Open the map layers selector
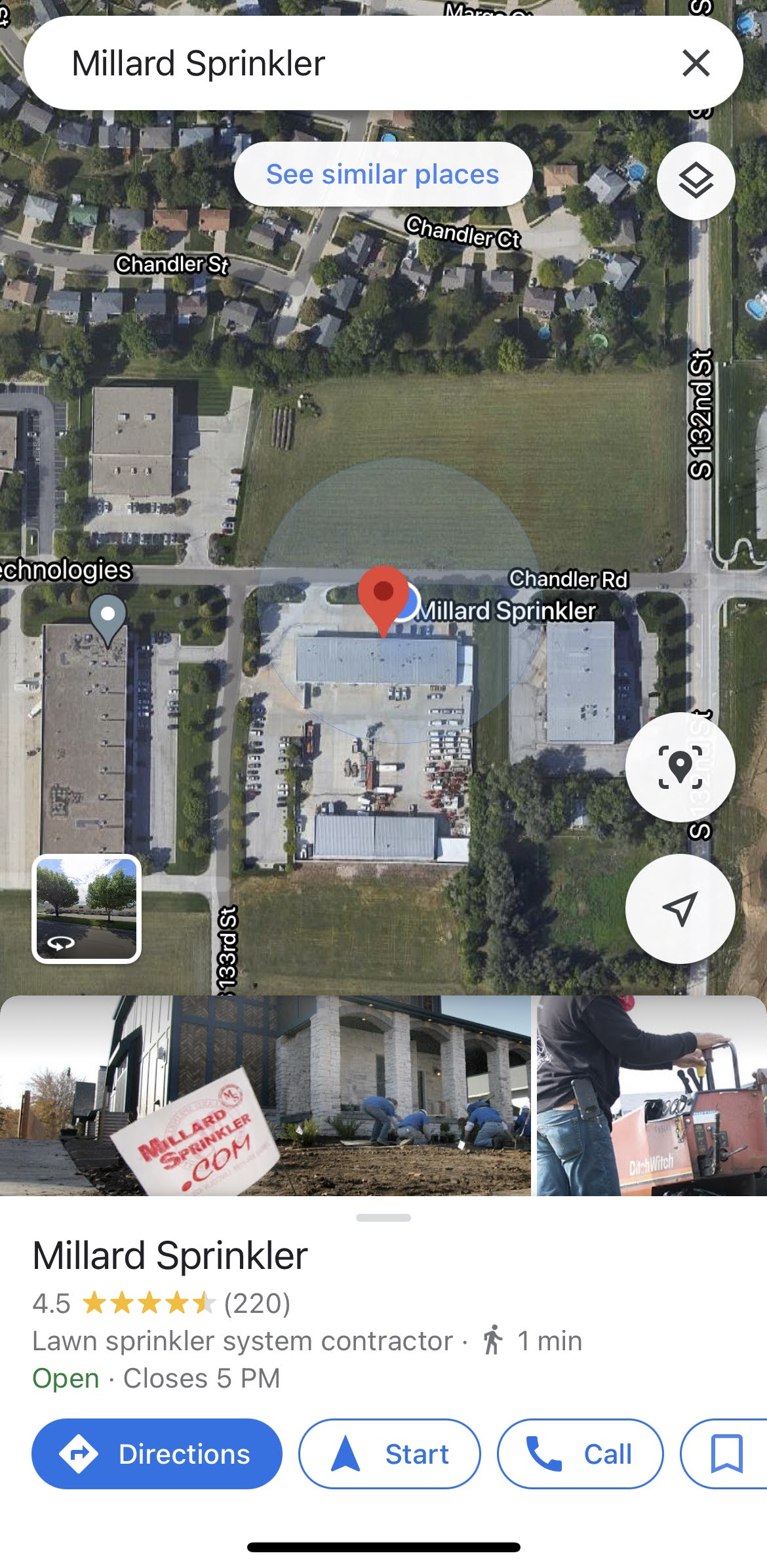The width and height of the screenshot is (767, 1568). (696, 180)
